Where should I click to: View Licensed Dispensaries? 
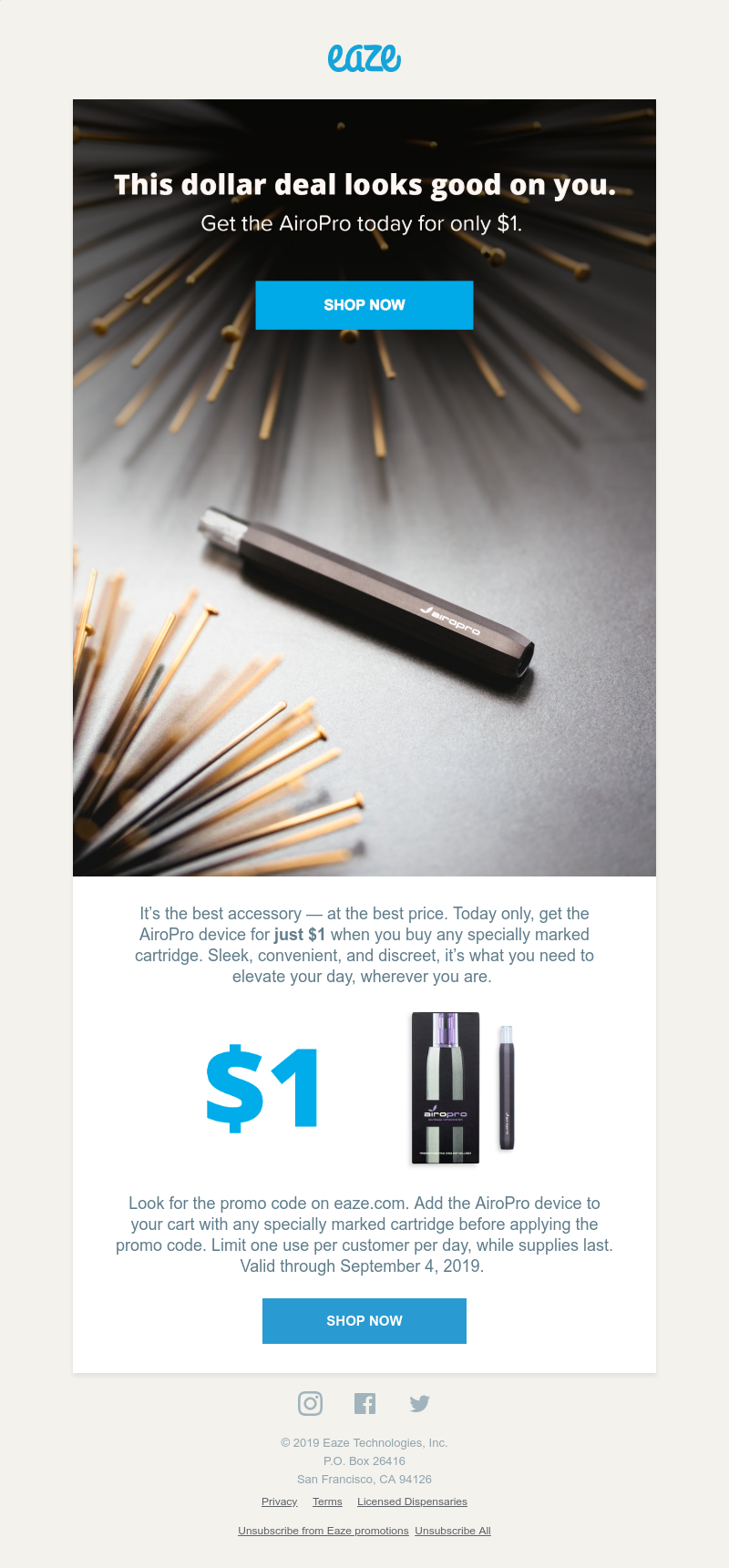point(412,1501)
